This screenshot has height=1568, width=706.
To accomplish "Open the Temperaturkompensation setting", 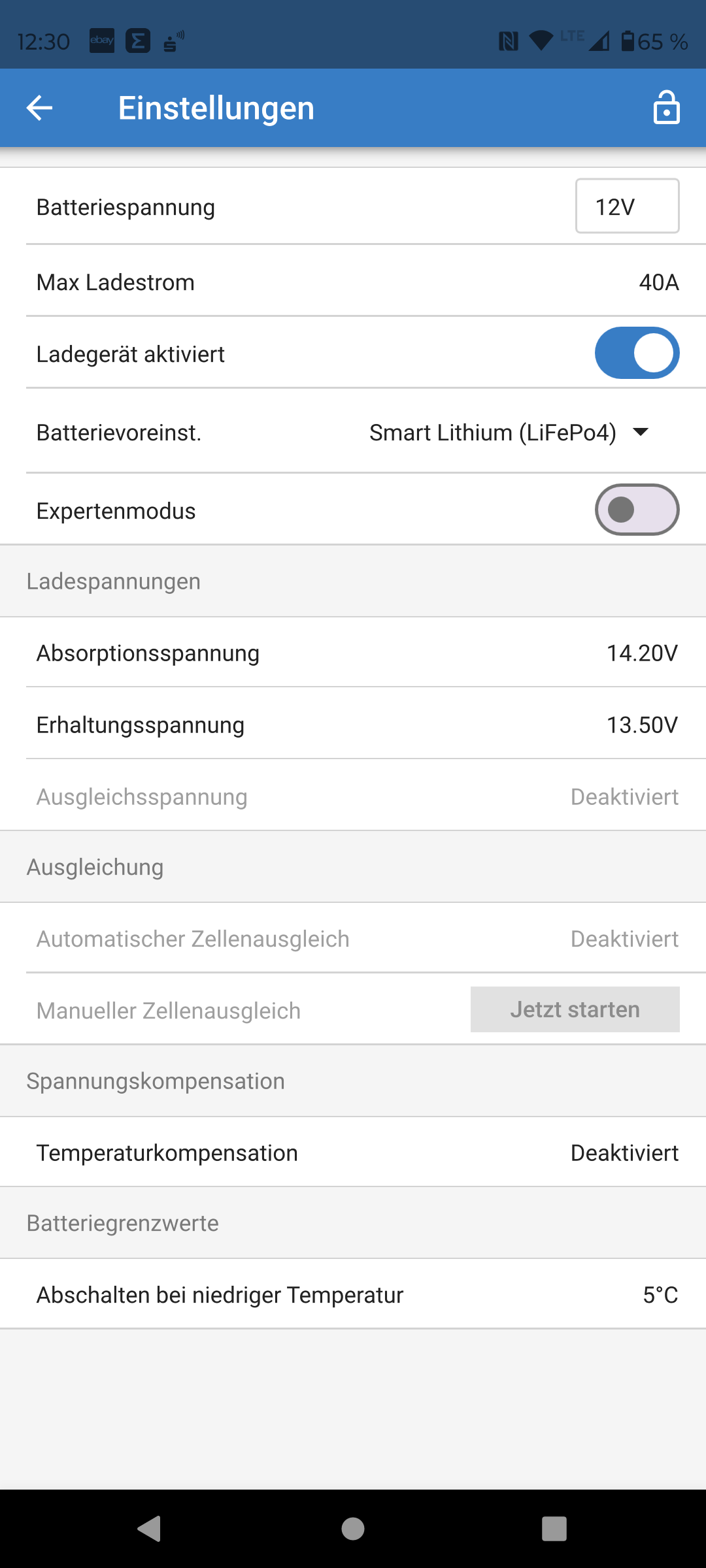I will click(353, 1153).
